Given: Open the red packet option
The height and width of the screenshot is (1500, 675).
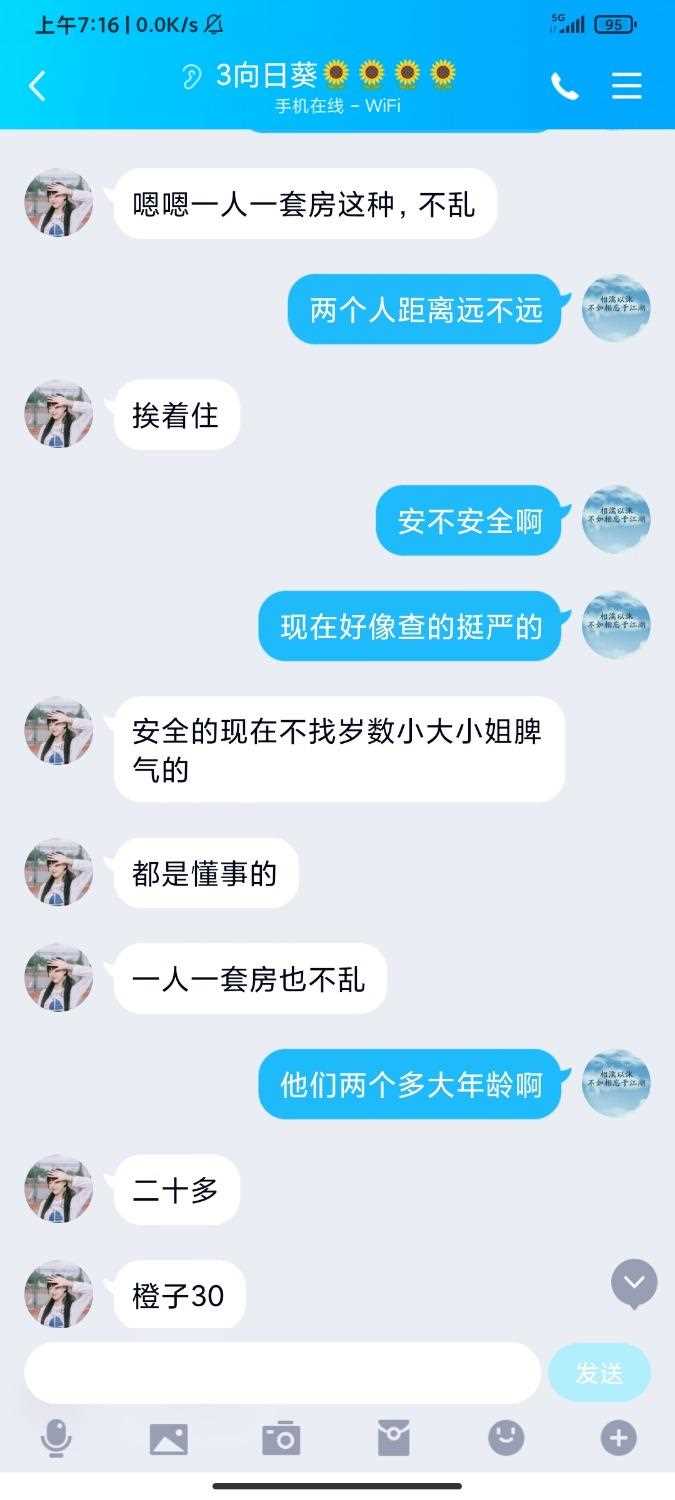Looking at the screenshot, I should point(393,1438).
